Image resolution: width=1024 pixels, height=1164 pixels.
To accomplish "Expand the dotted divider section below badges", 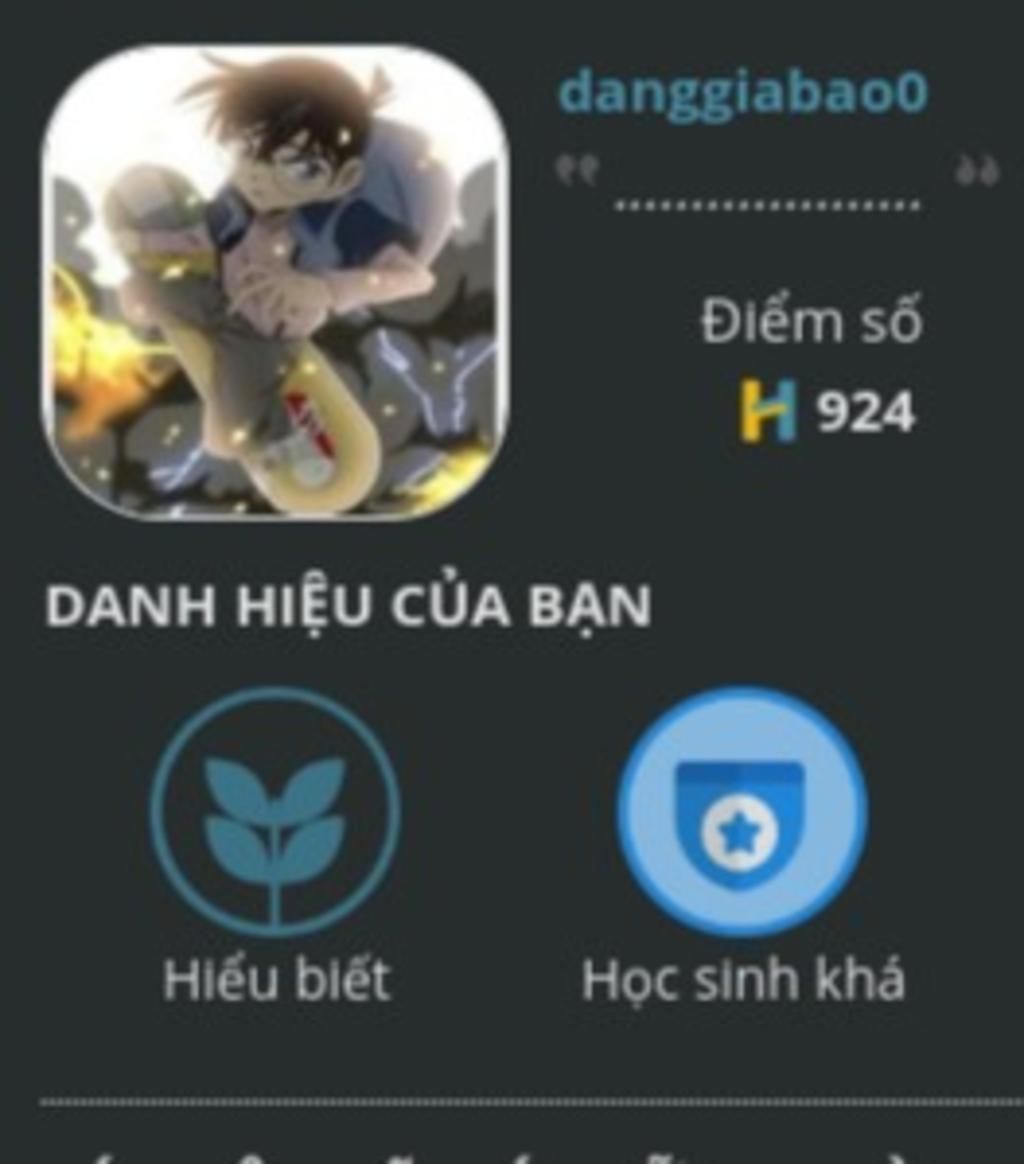I will pos(512,1100).
